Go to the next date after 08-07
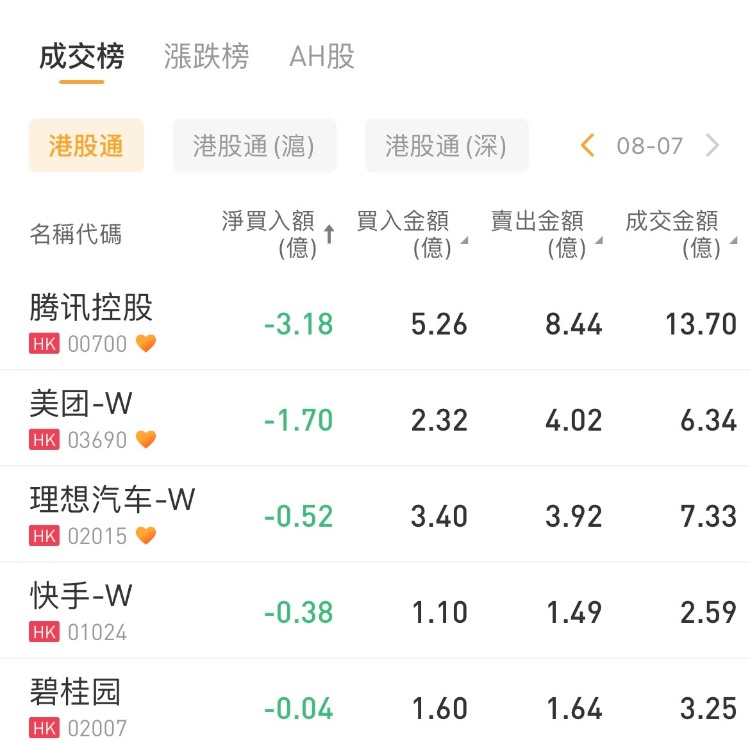Image resolution: width=750 pixels, height=744 pixels. (x=712, y=146)
